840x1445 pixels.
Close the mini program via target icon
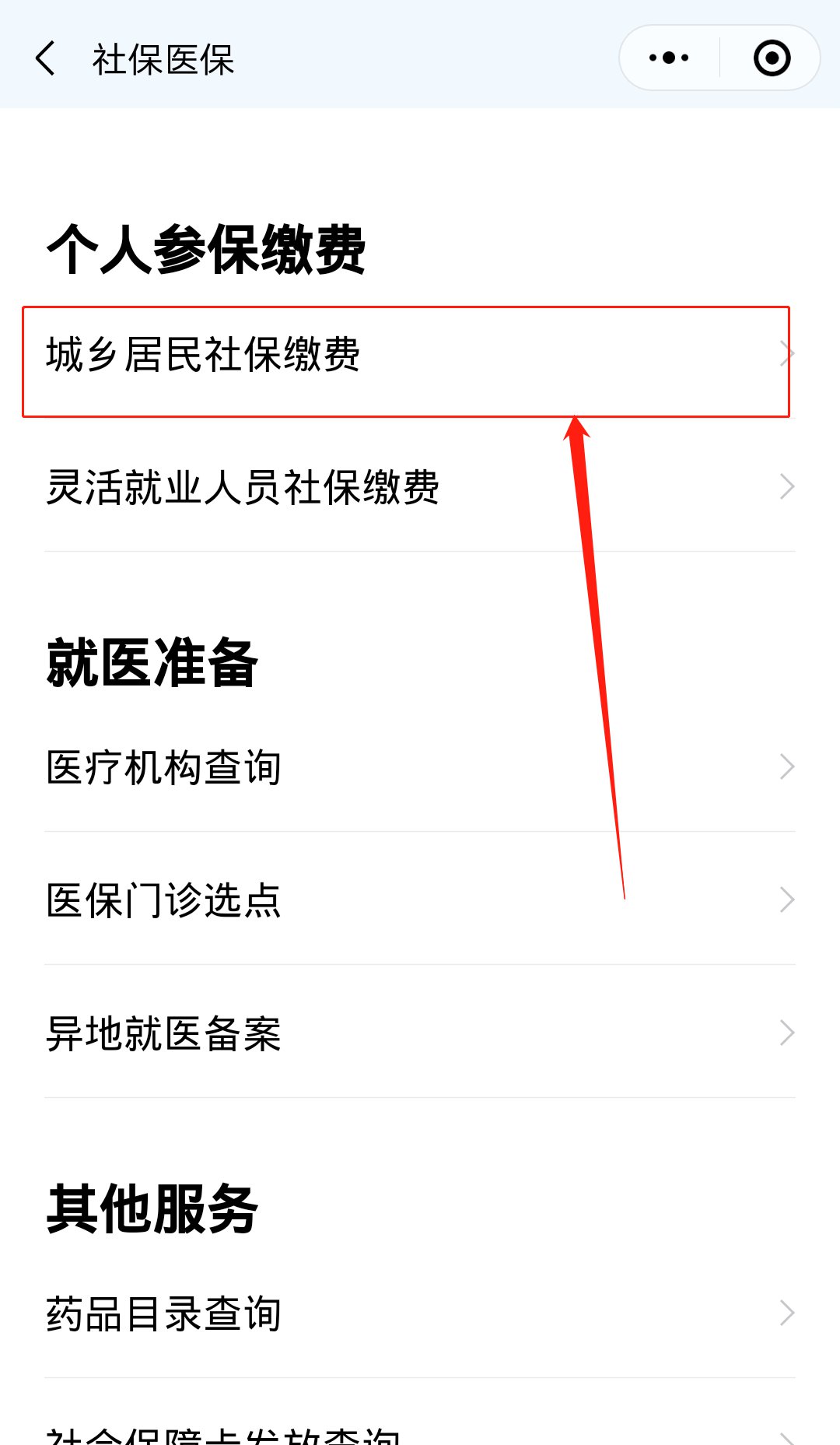click(772, 58)
